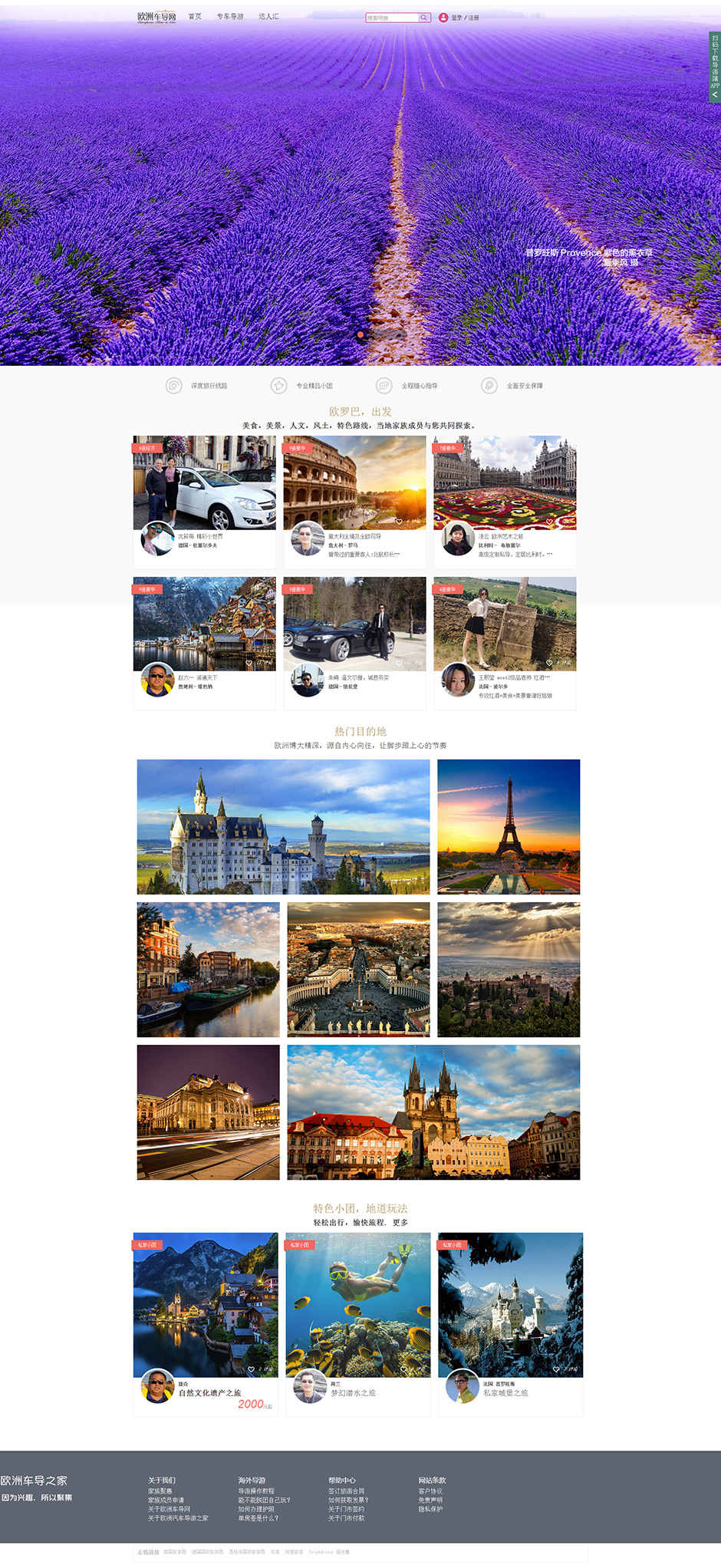The width and height of the screenshot is (721, 1568).
Task: Tap 更多 beside 特色小团 heading
Action: (x=400, y=1223)
